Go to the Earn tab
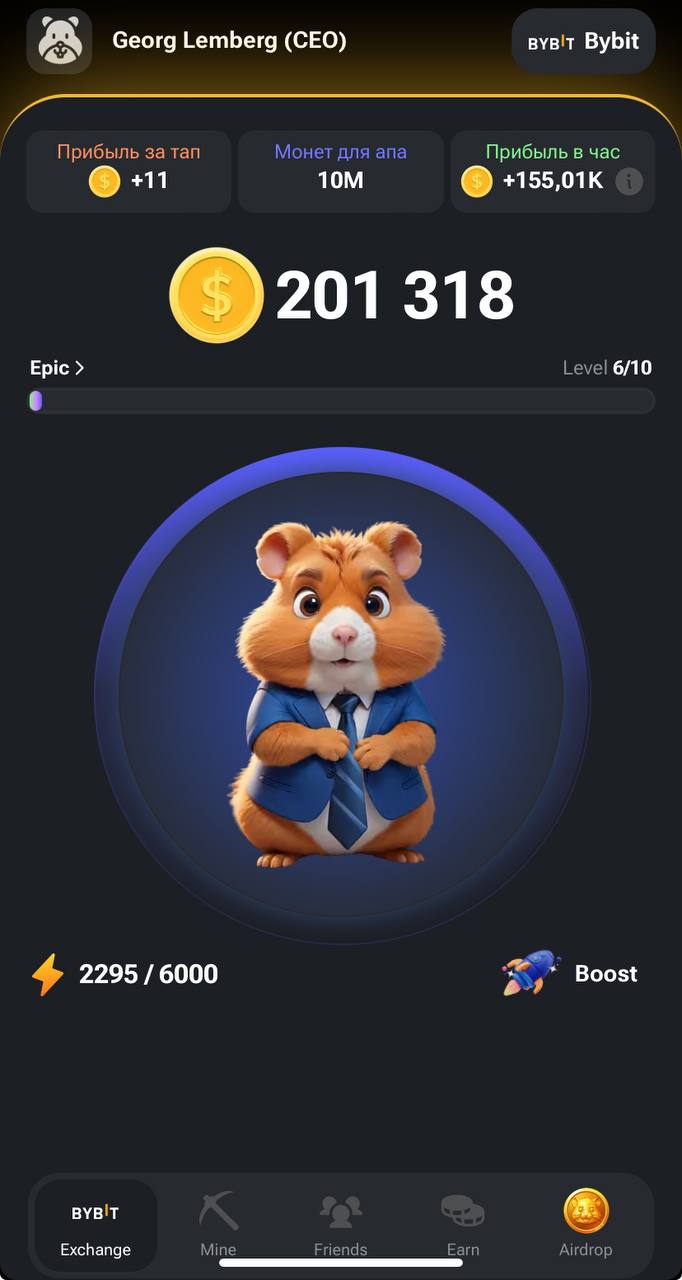This screenshot has width=682, height=1280. 463,1224
